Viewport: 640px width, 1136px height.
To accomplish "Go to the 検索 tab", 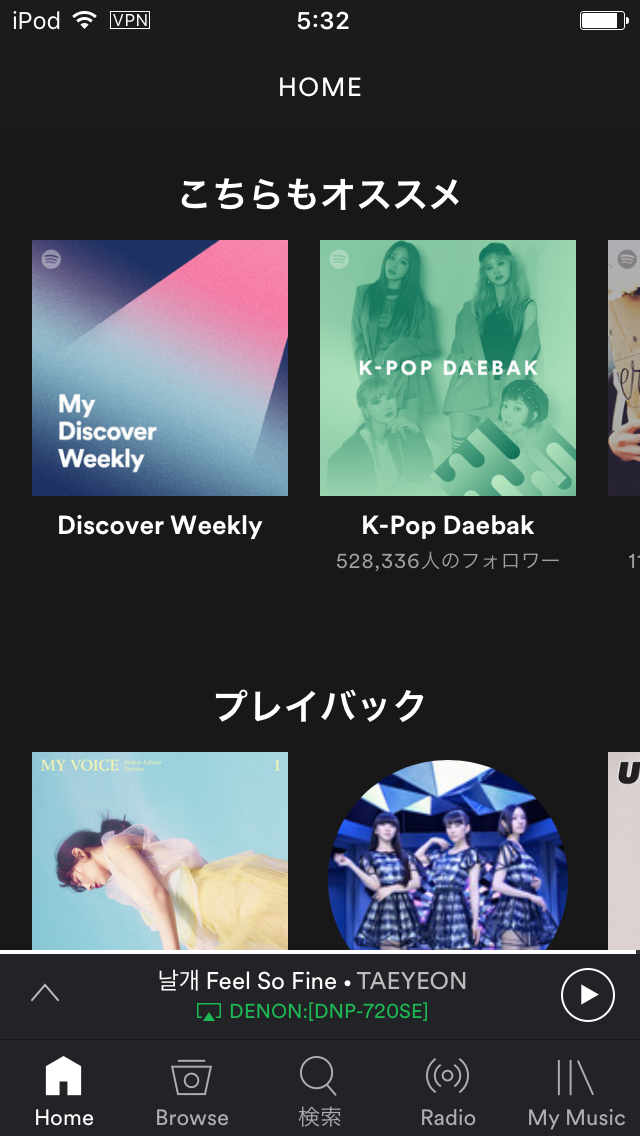I will click(320, 1090).
